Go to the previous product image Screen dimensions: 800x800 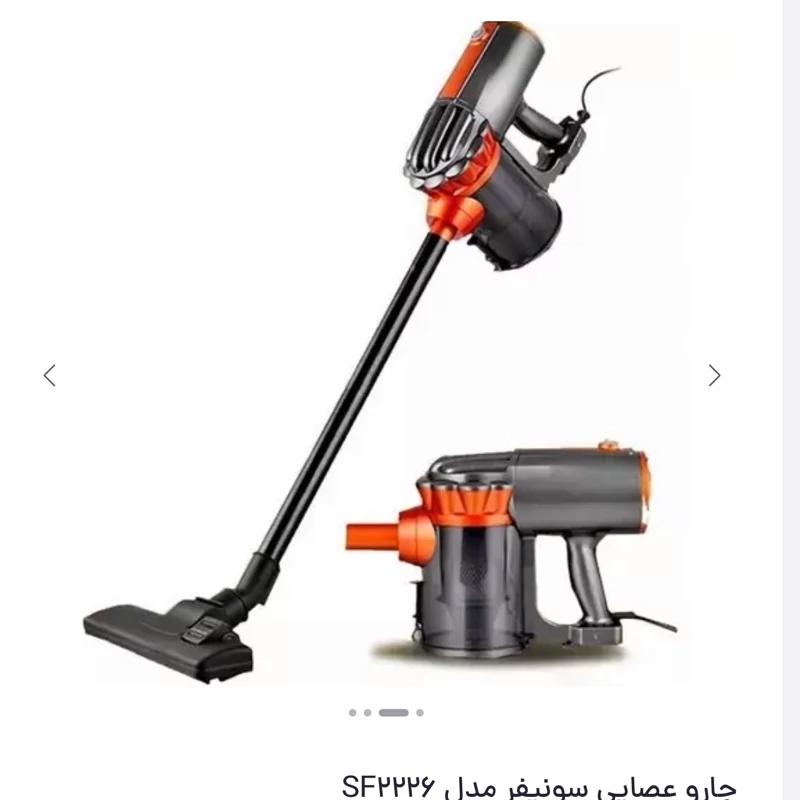(x=50, y=375)
